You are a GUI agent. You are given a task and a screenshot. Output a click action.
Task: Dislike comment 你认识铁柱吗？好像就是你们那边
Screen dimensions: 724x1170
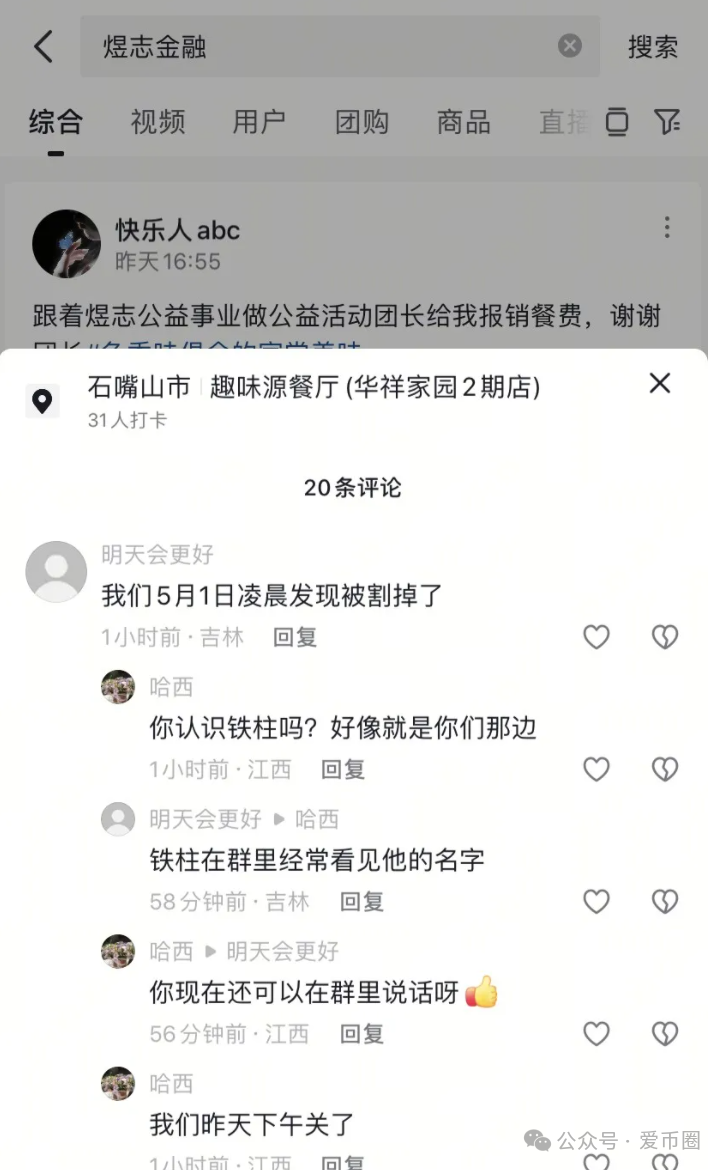pyautogui.click(x=665, y=769)
